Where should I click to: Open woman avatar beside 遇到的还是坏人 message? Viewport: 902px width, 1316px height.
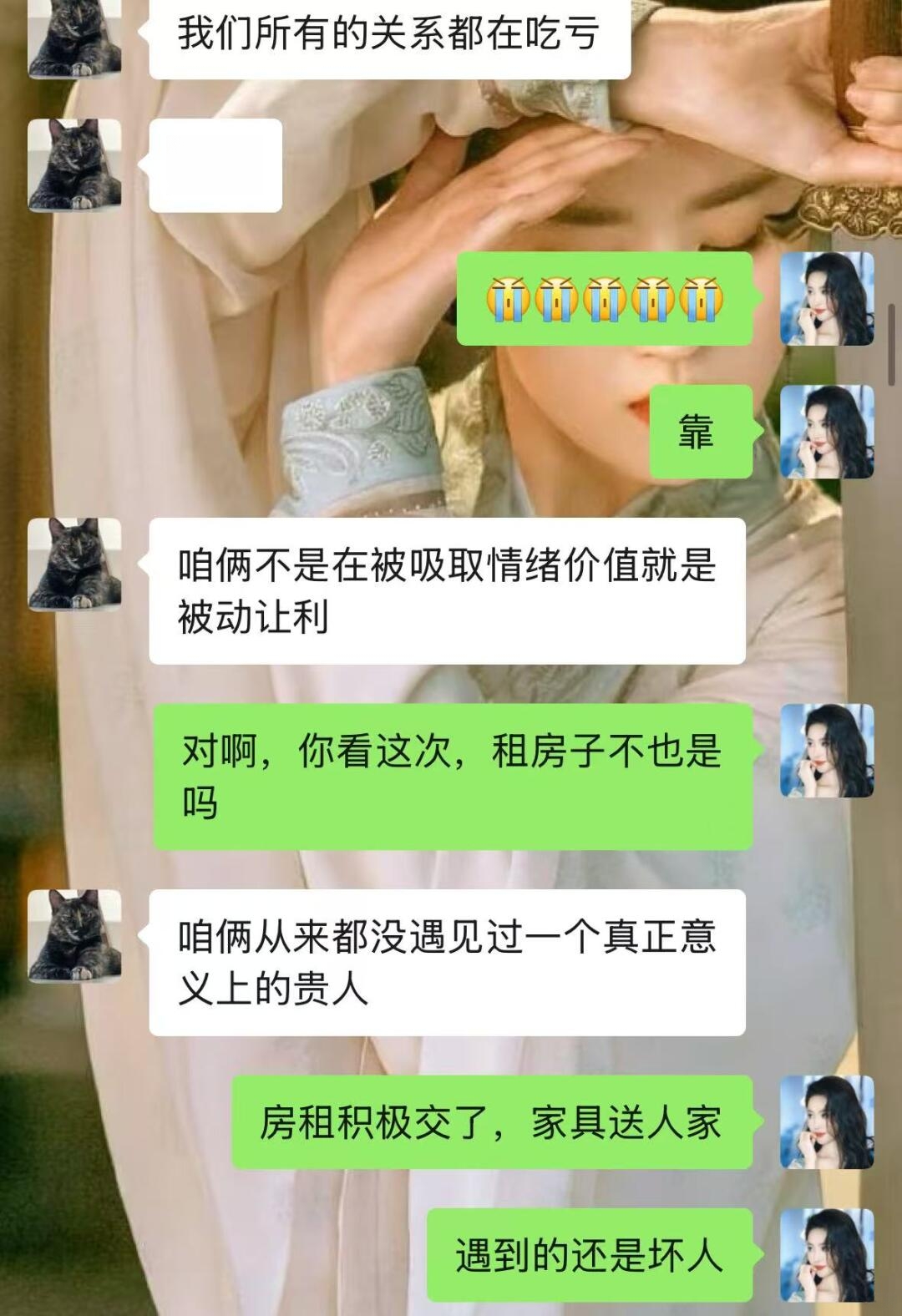click(x=826, y=1255)
